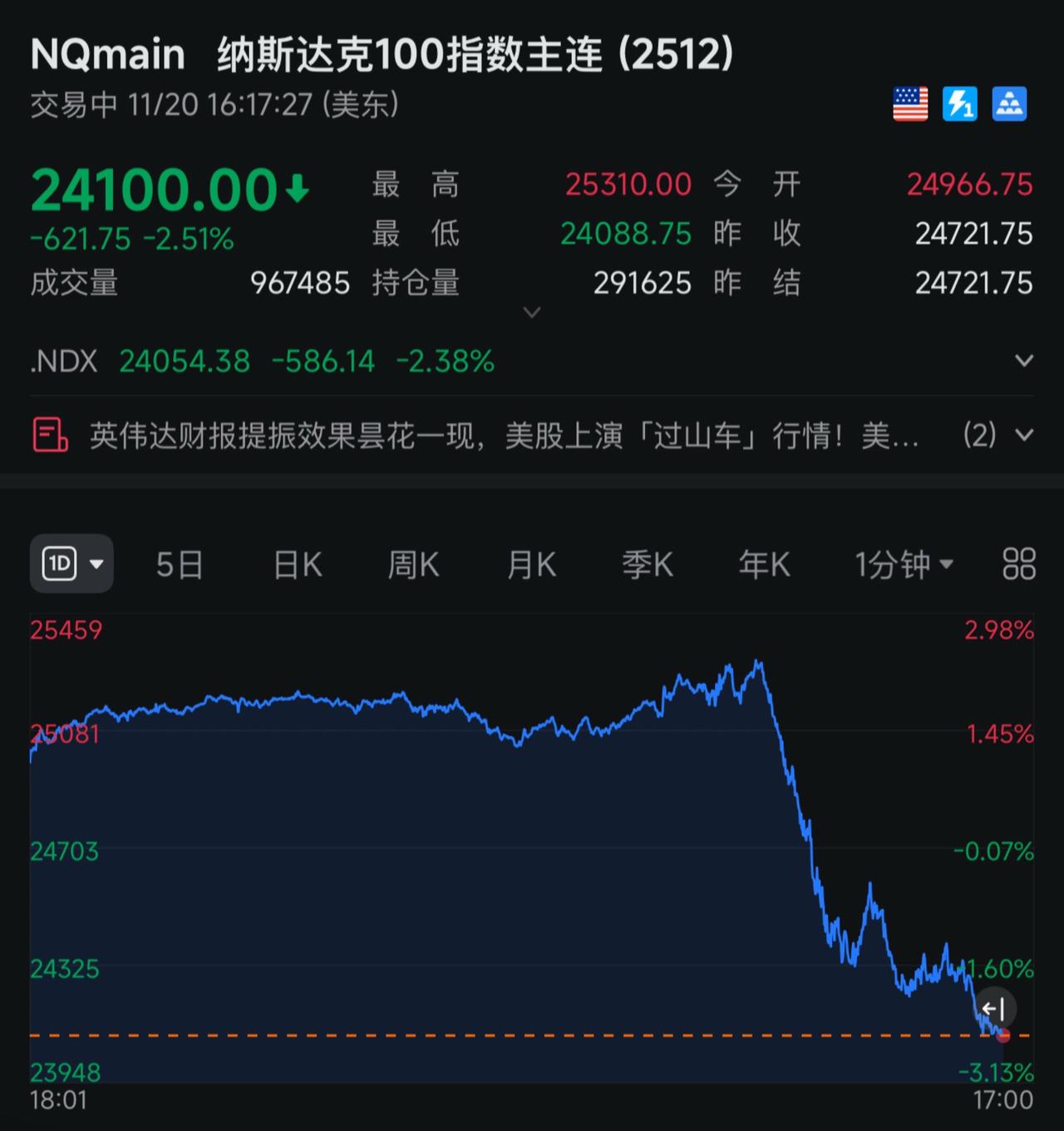Open the chart layout grid icon
This screenshot has height=1131, width=1064.
(1018, 563)
